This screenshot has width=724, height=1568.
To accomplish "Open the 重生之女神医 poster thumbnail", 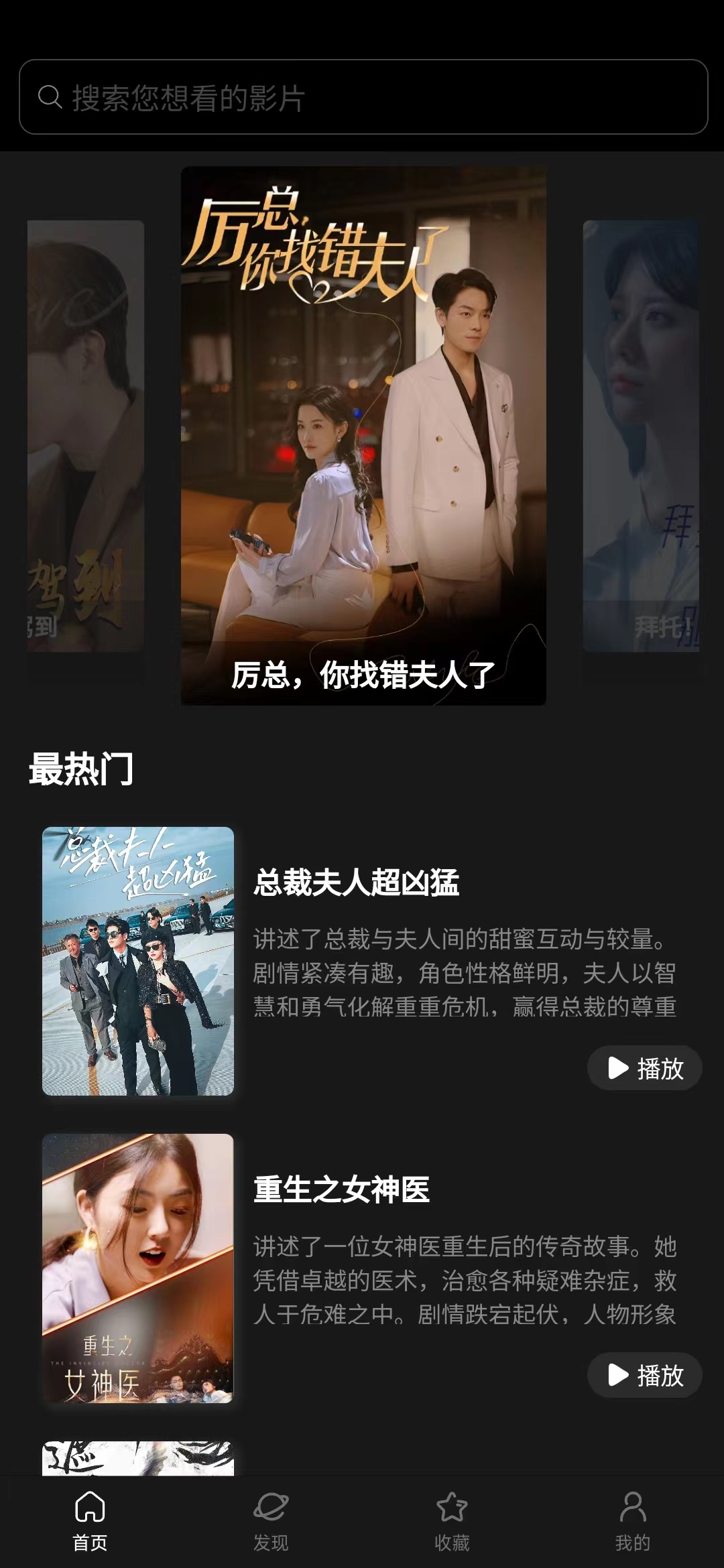I will coord(138,1268).
